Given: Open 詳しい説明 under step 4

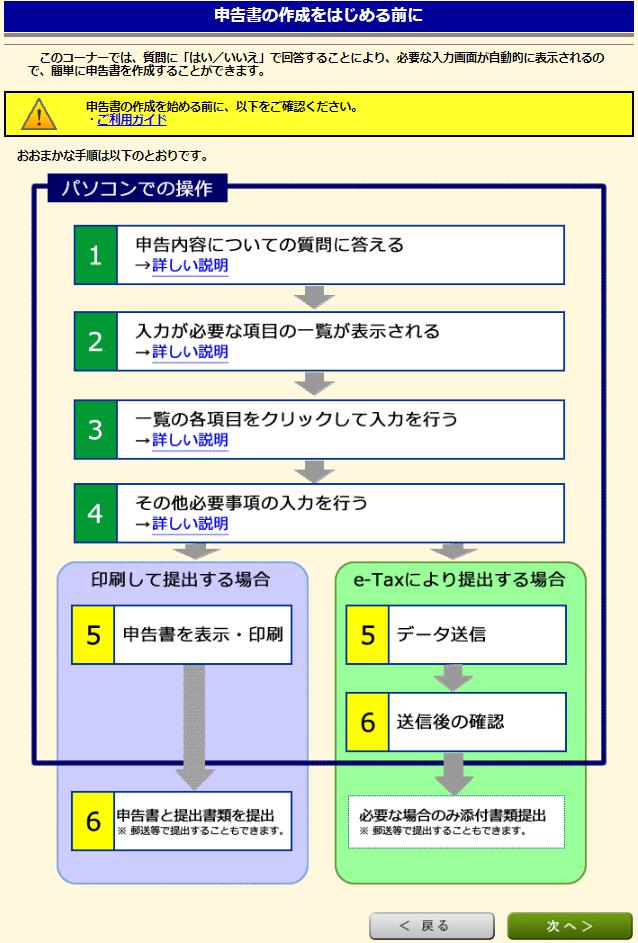Looking at the screenshot, I should click(x=190, y=524).
